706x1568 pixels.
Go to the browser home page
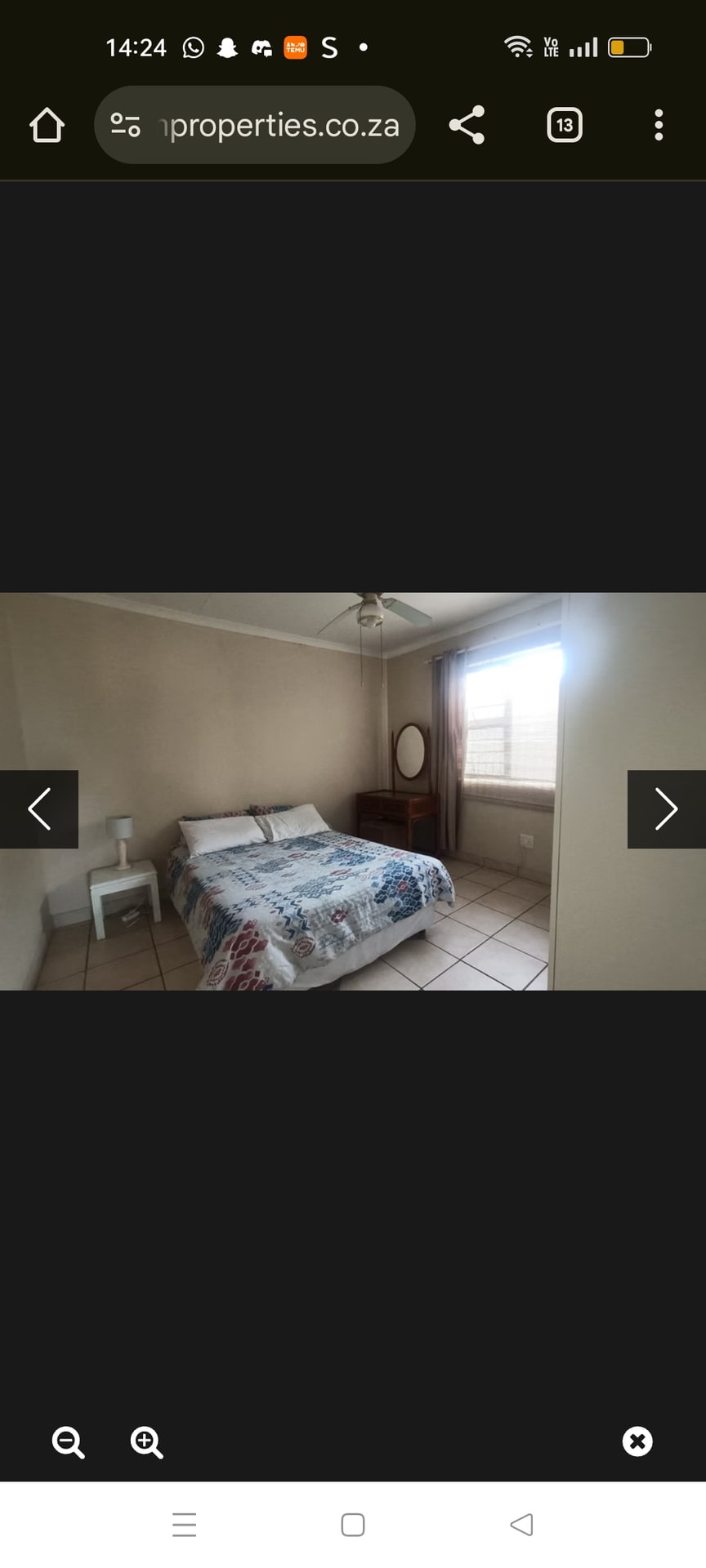(x=47, y=126)
